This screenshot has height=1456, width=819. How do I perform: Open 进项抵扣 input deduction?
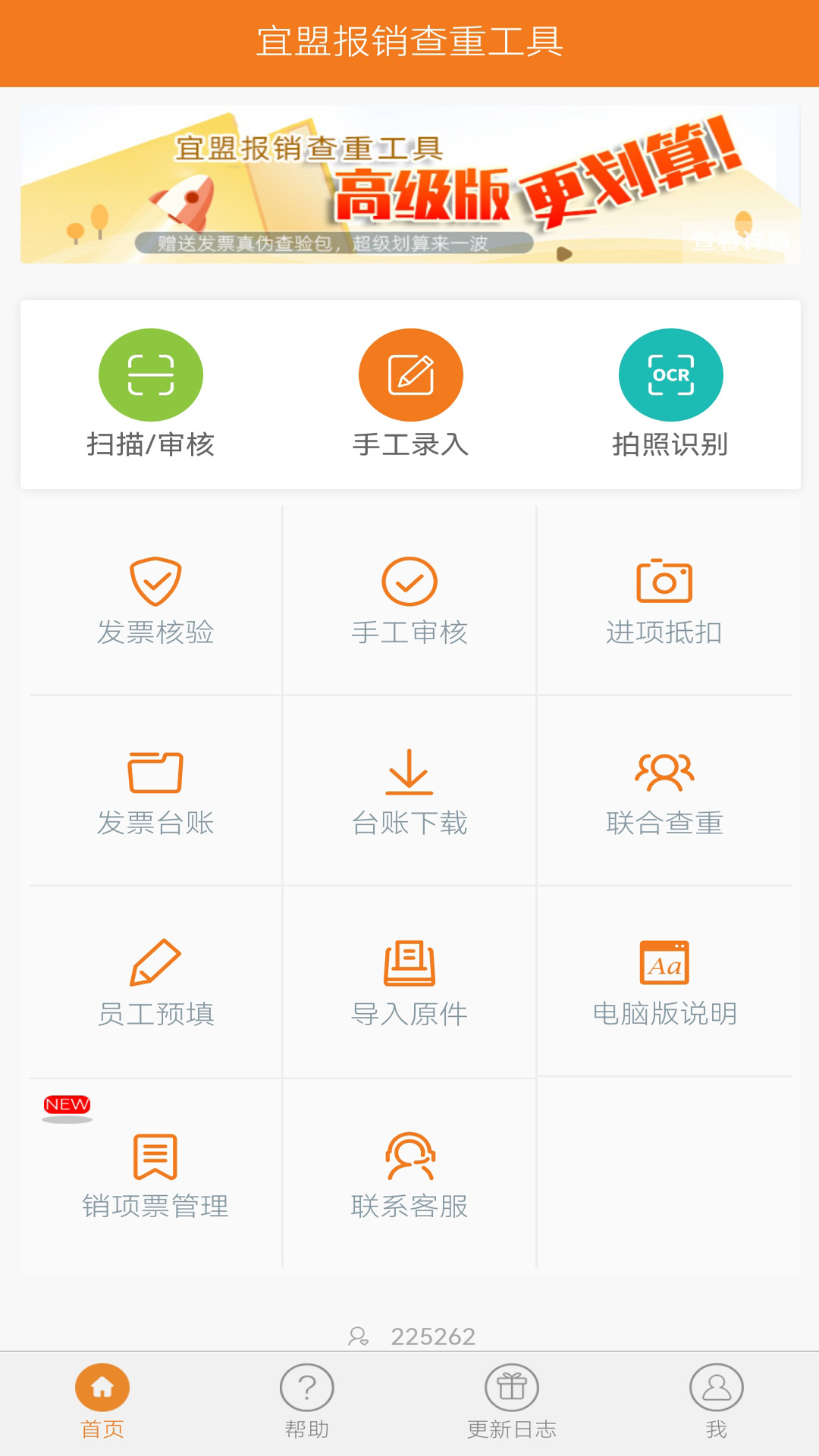click(x=664, y=599)
